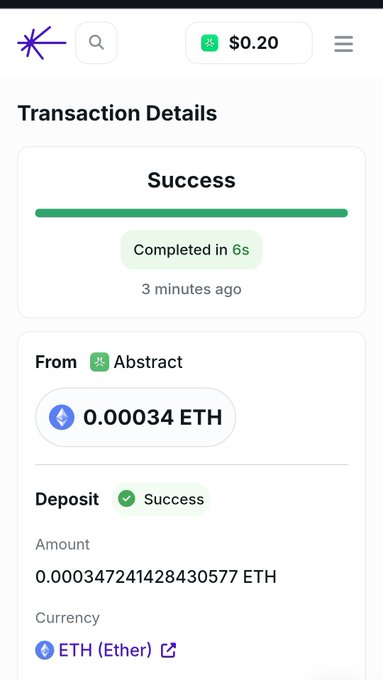Viewport: 383px width, 680px height.
Task: Open the ETH (Ether) currency link
Action: (106, 650)
